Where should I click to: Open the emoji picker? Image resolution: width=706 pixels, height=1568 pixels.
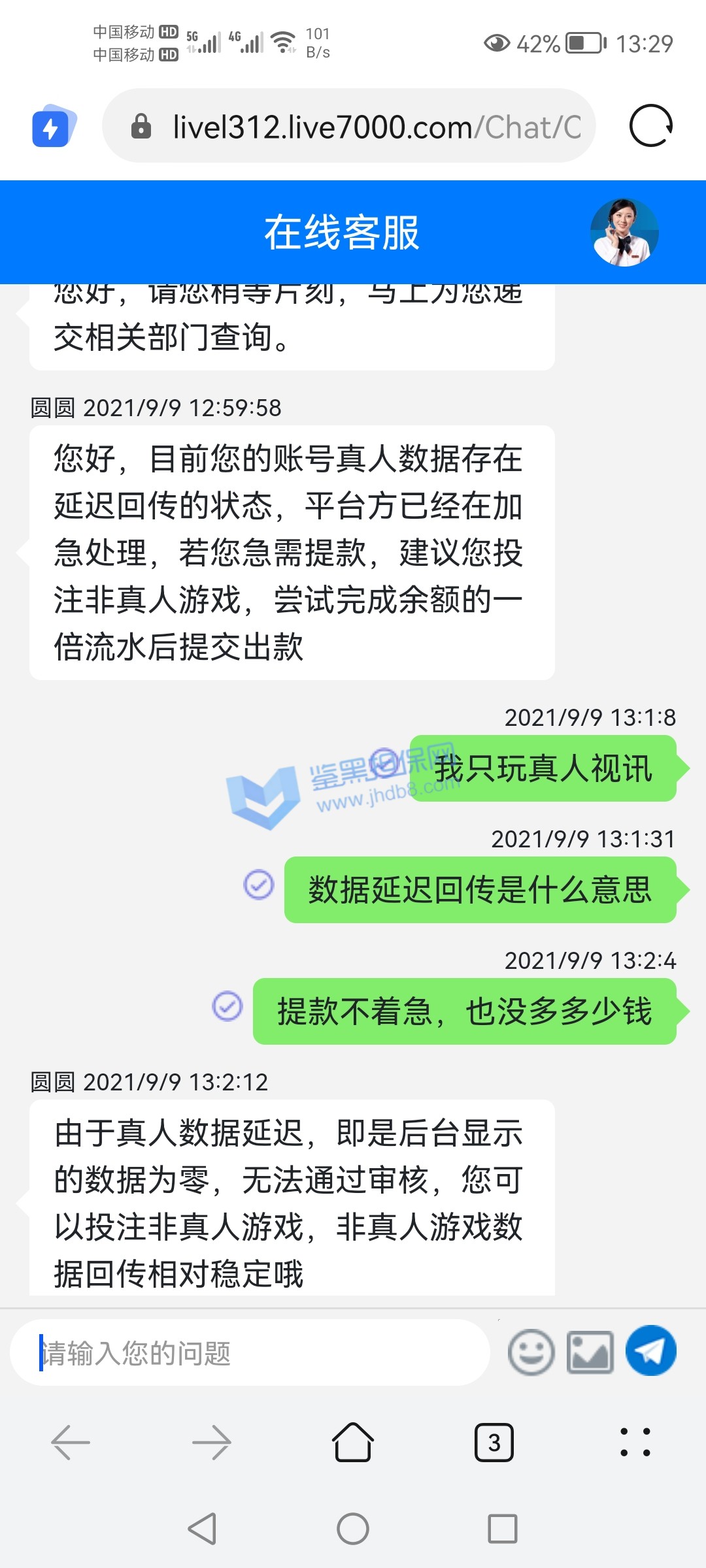(x=531, y=1352)
